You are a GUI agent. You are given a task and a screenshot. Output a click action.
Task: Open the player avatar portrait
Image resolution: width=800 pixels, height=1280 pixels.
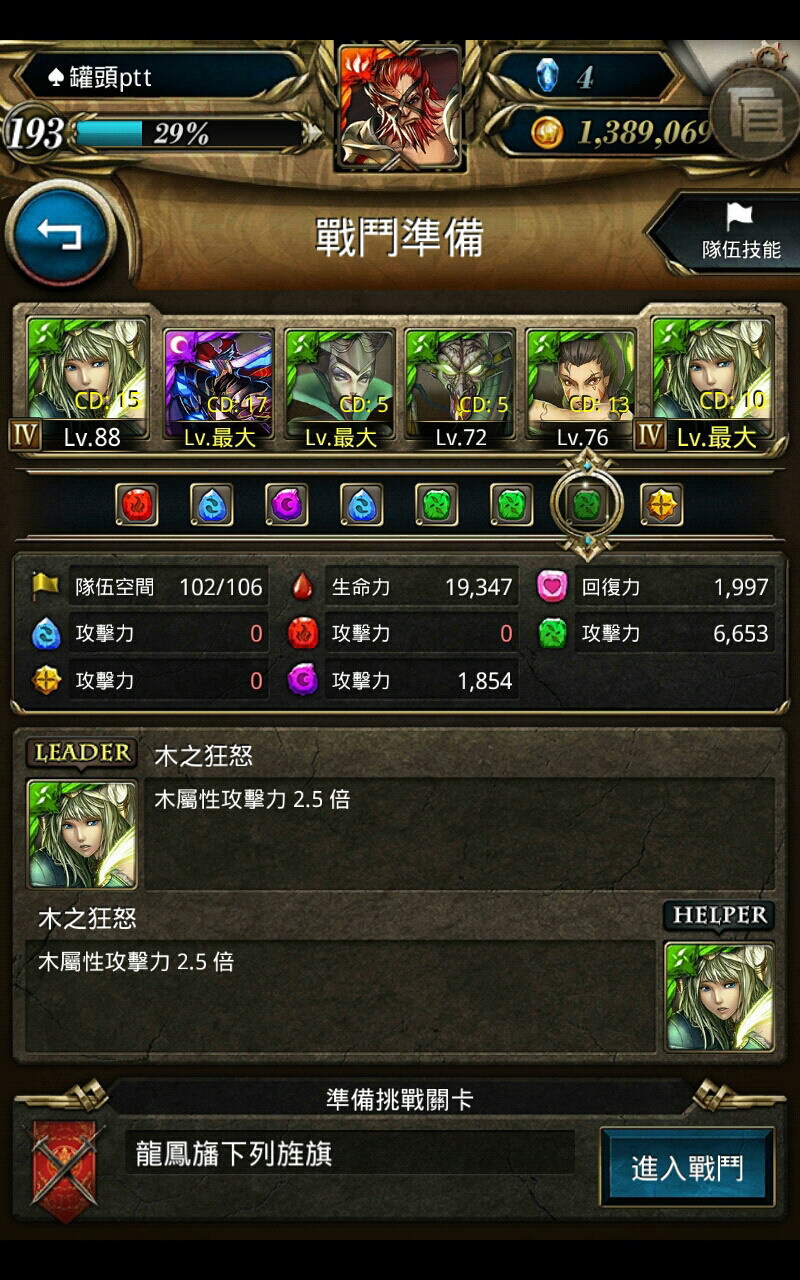[x=400, y=105]
